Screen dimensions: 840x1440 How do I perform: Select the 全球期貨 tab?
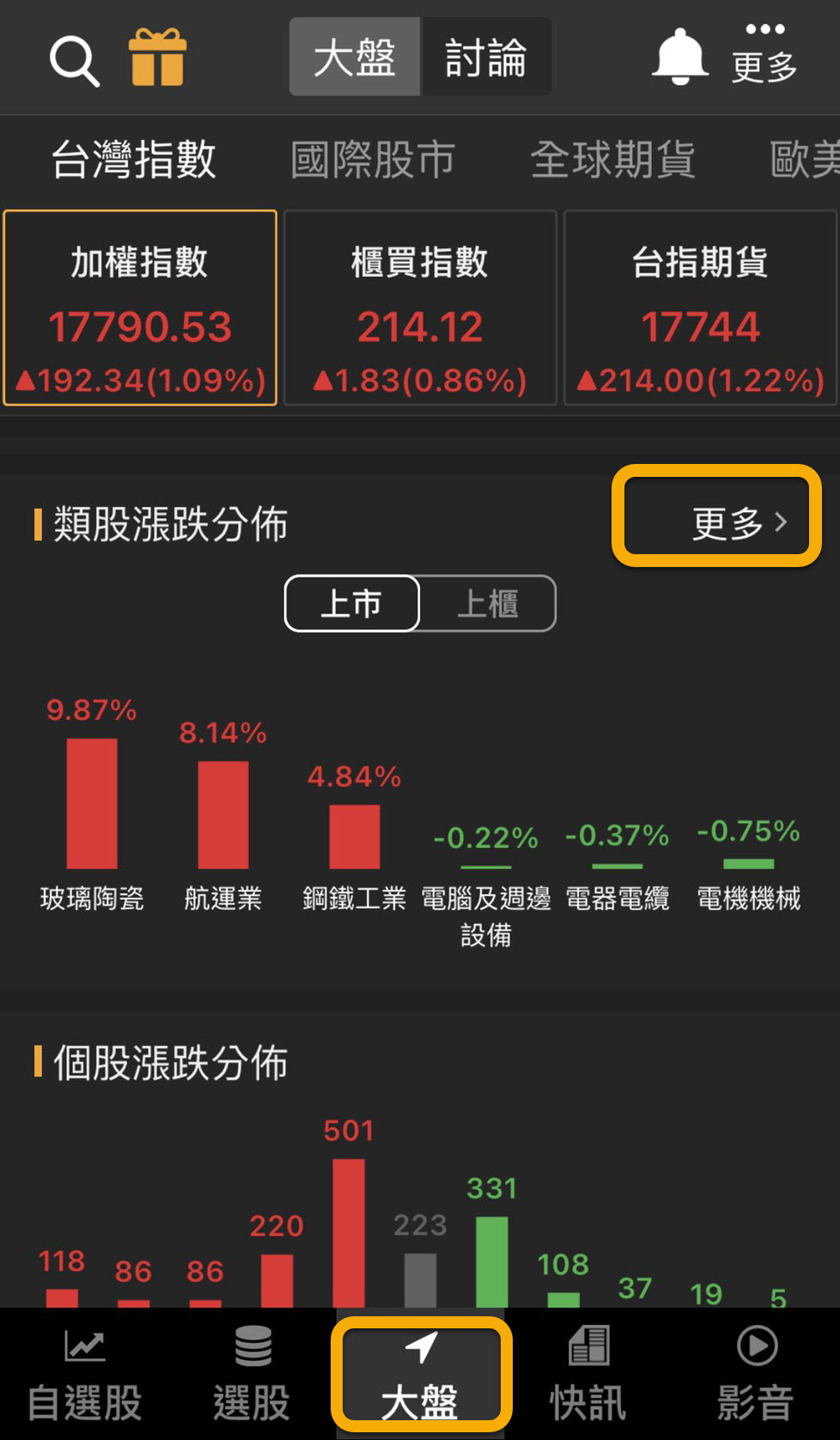coord(612,160)
